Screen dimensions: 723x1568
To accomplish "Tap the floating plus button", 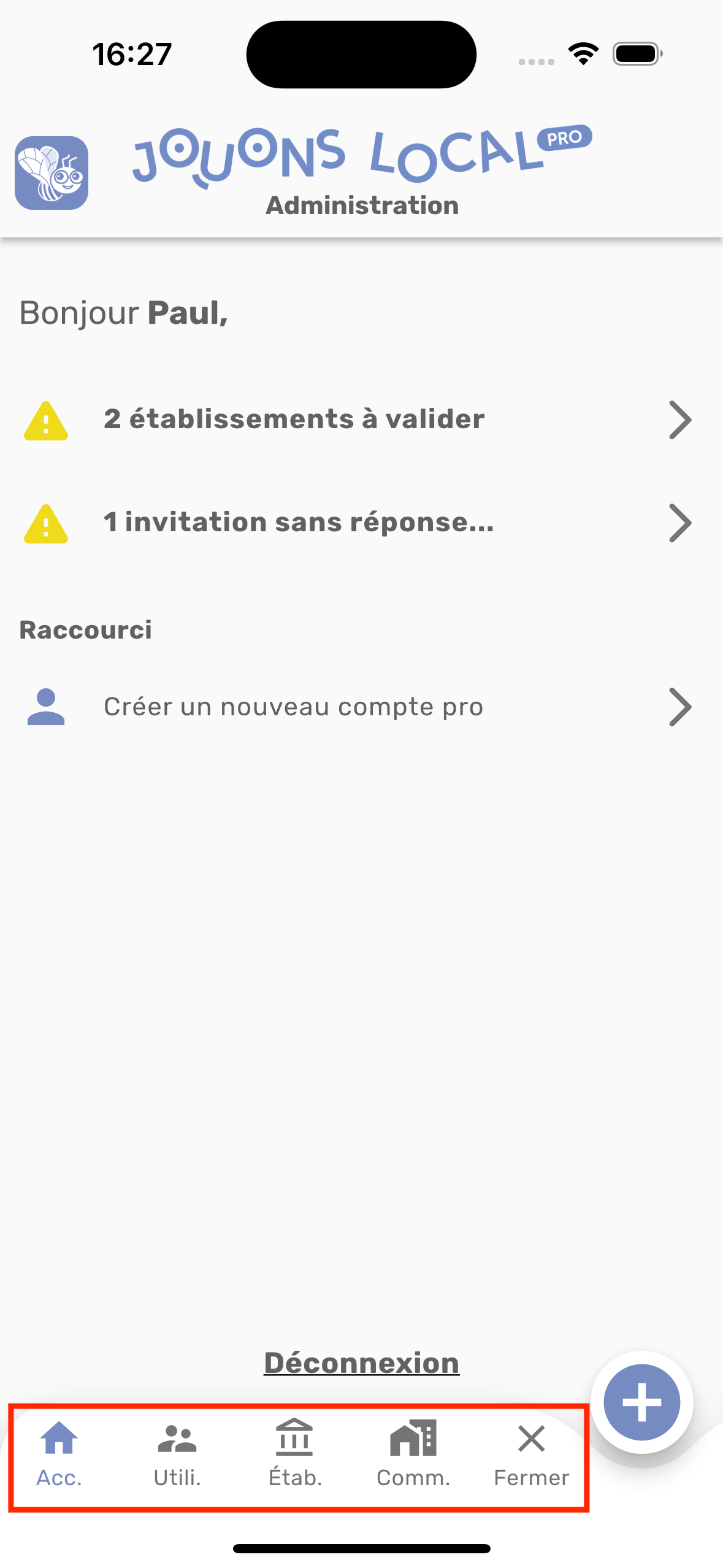I will 641,1402.
